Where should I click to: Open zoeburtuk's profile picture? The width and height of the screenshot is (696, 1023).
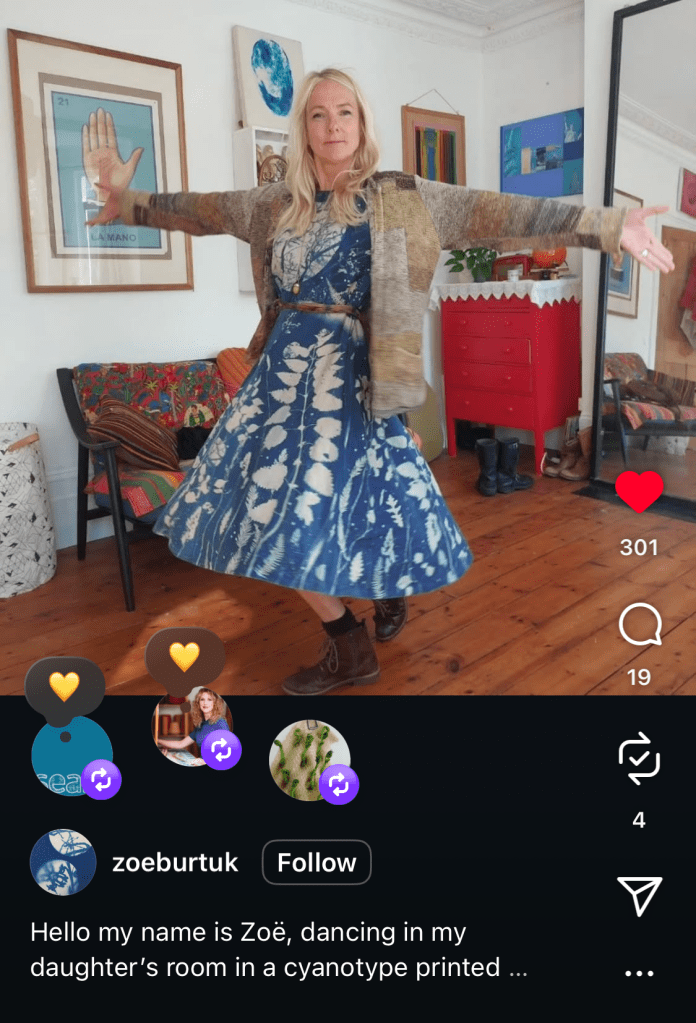pos(63,862)
